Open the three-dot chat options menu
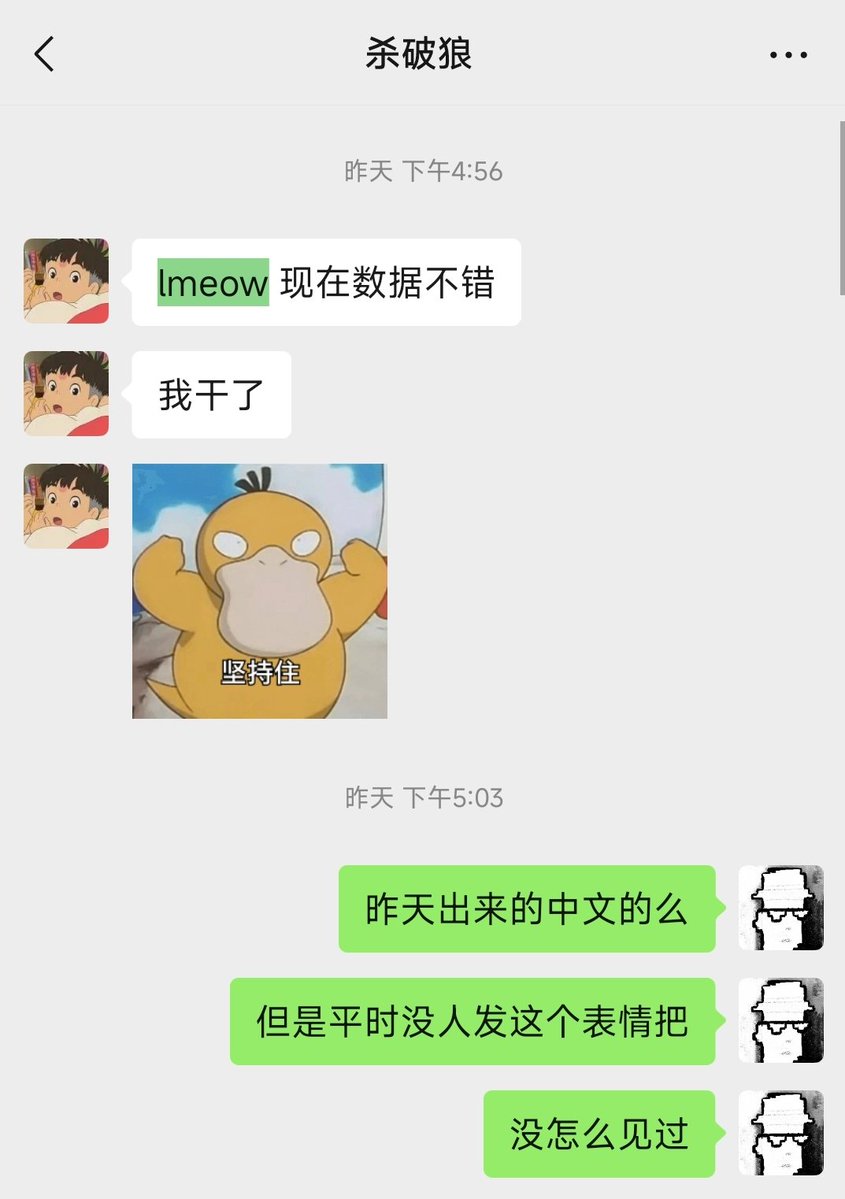This screenshot has height=1199, width=845. click(787, 55)
